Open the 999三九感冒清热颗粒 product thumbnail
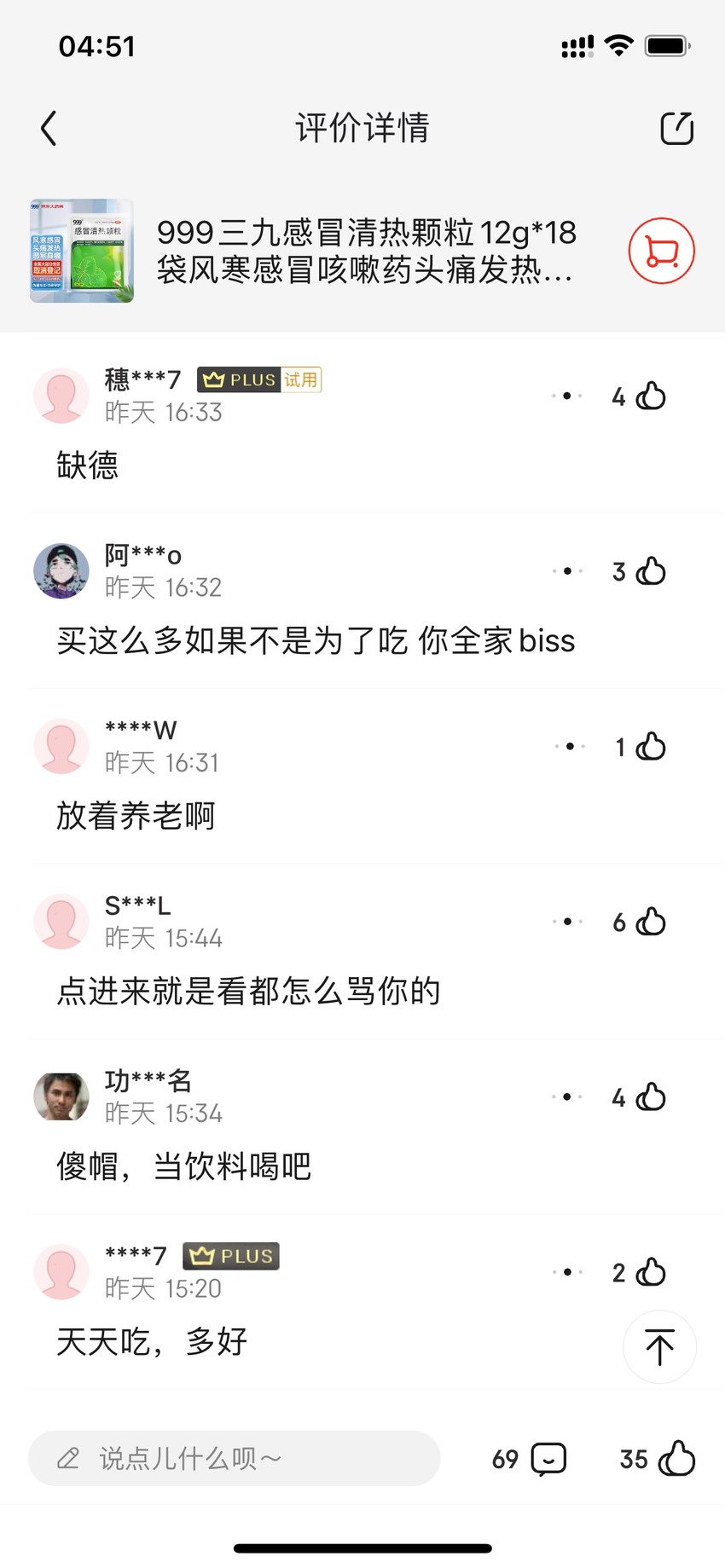The height and width of the screenshot is (1568, 725). [82, 251]
